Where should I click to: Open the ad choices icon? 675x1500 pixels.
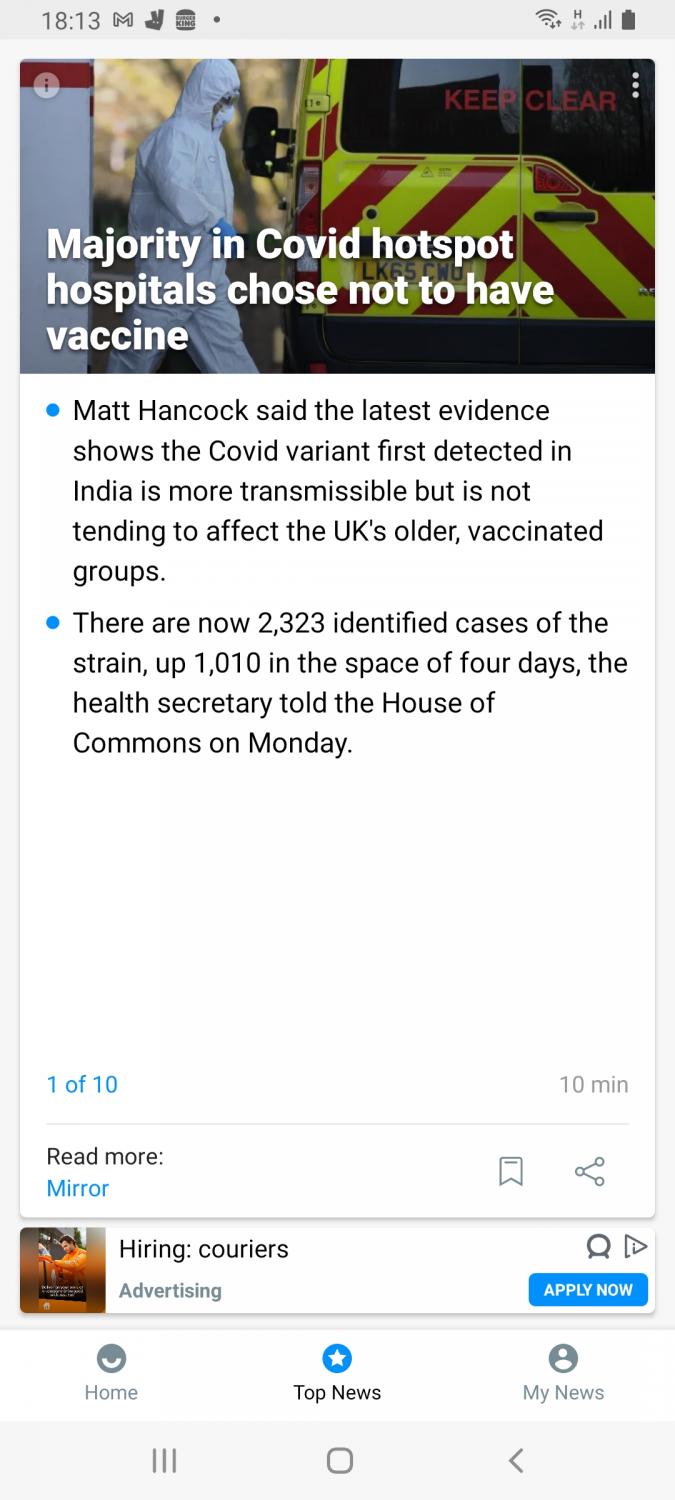pos(636,1246)
